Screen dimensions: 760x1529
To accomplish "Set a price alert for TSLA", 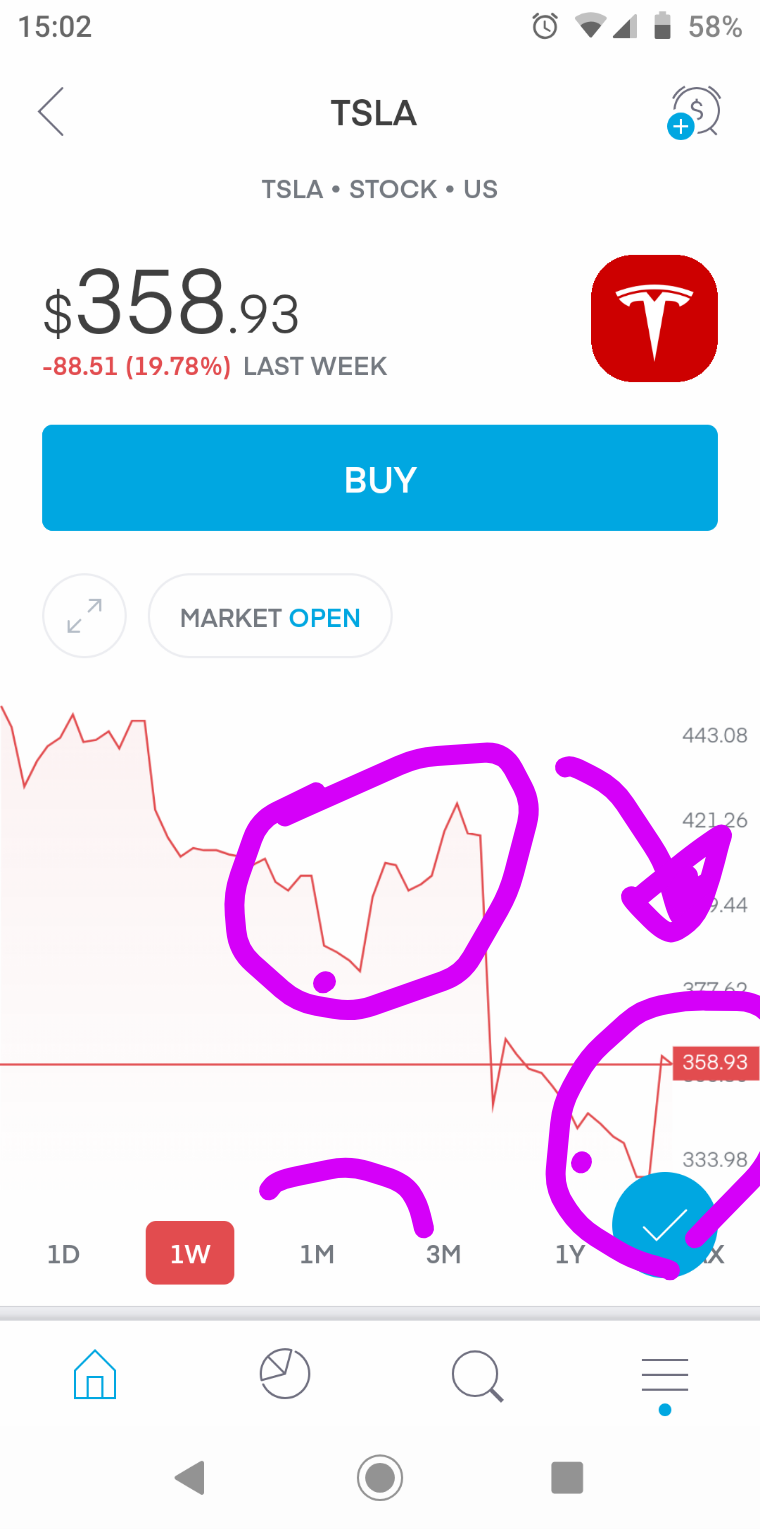I will point(695,112).
